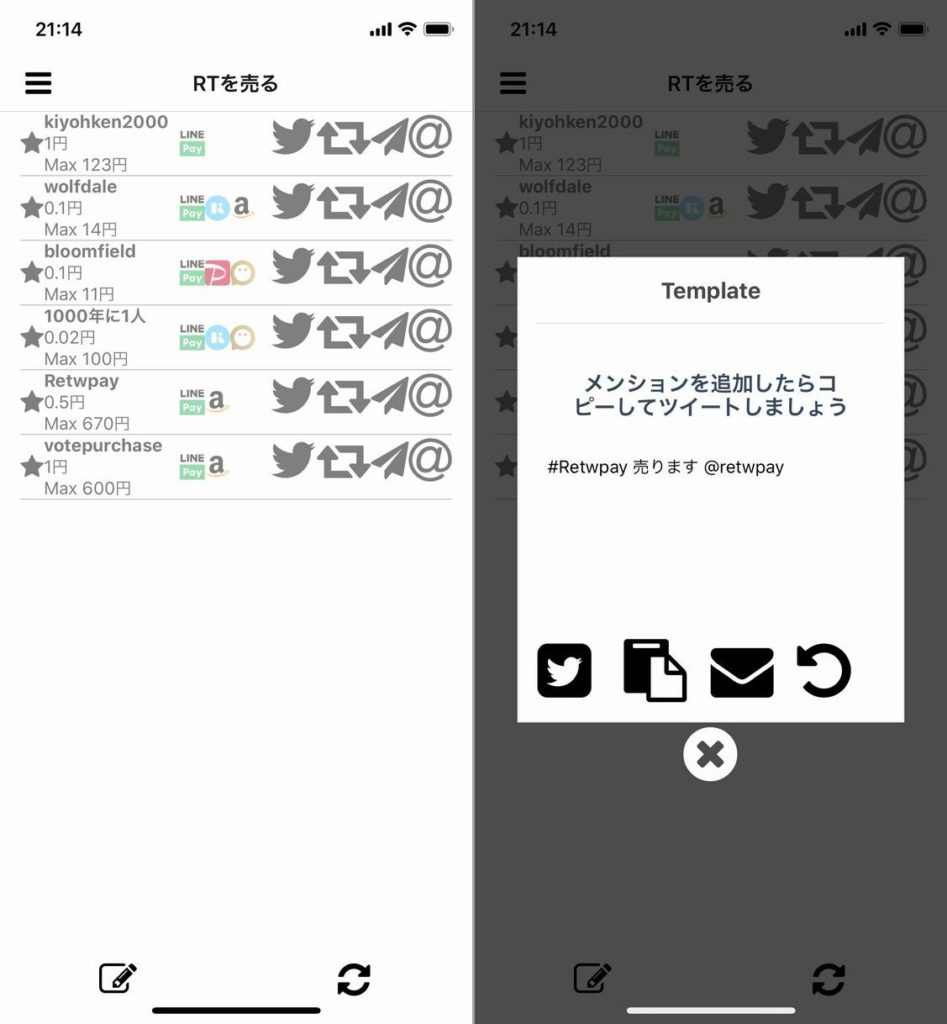Tap the retweet icon on the Retwpay row
This screenshot has width=947, height=1024.
click(343, 397)
